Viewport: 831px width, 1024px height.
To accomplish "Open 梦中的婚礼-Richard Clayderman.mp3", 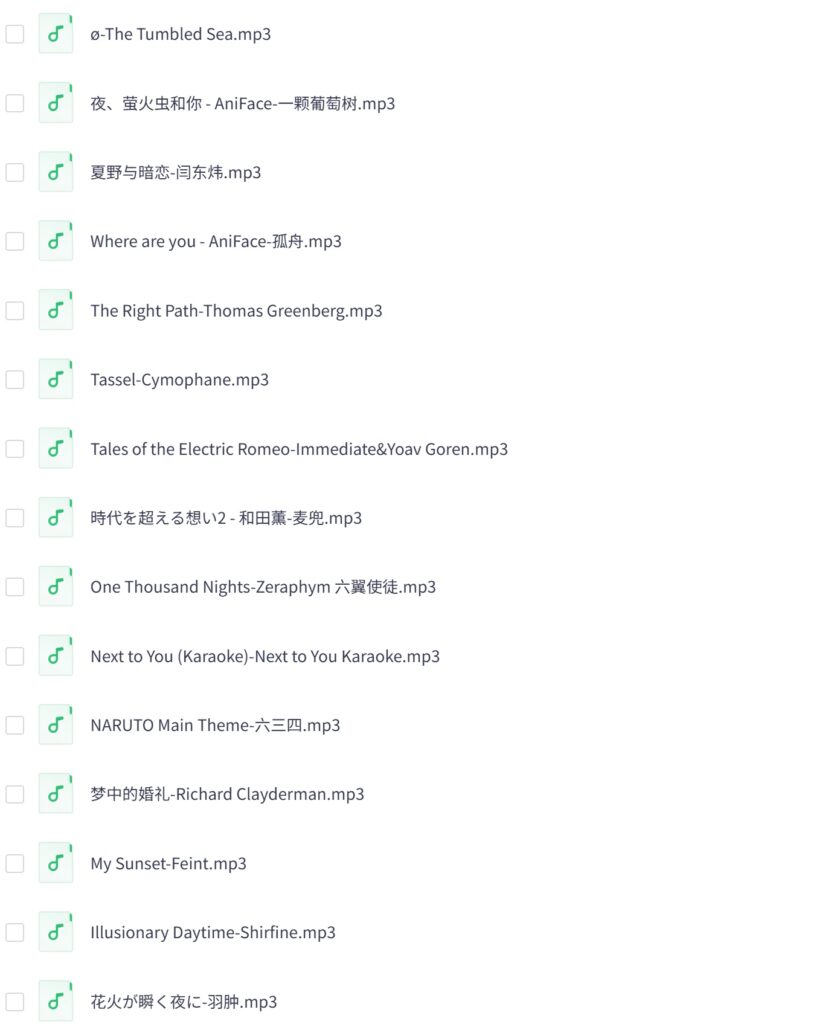I will click(x=227, y=794).
